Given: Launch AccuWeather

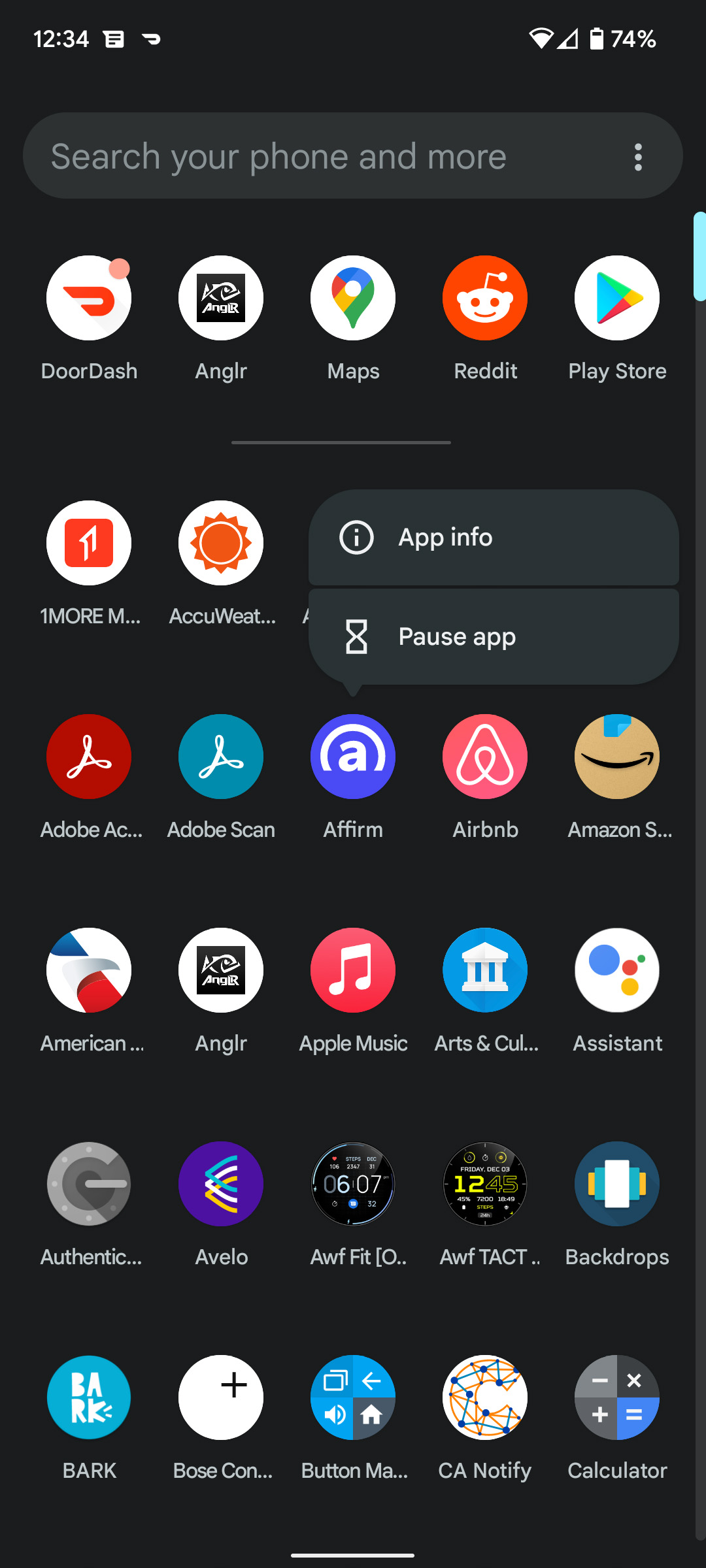Looking at the screenshot, I should pyautogui.click(x=221, y=544).
